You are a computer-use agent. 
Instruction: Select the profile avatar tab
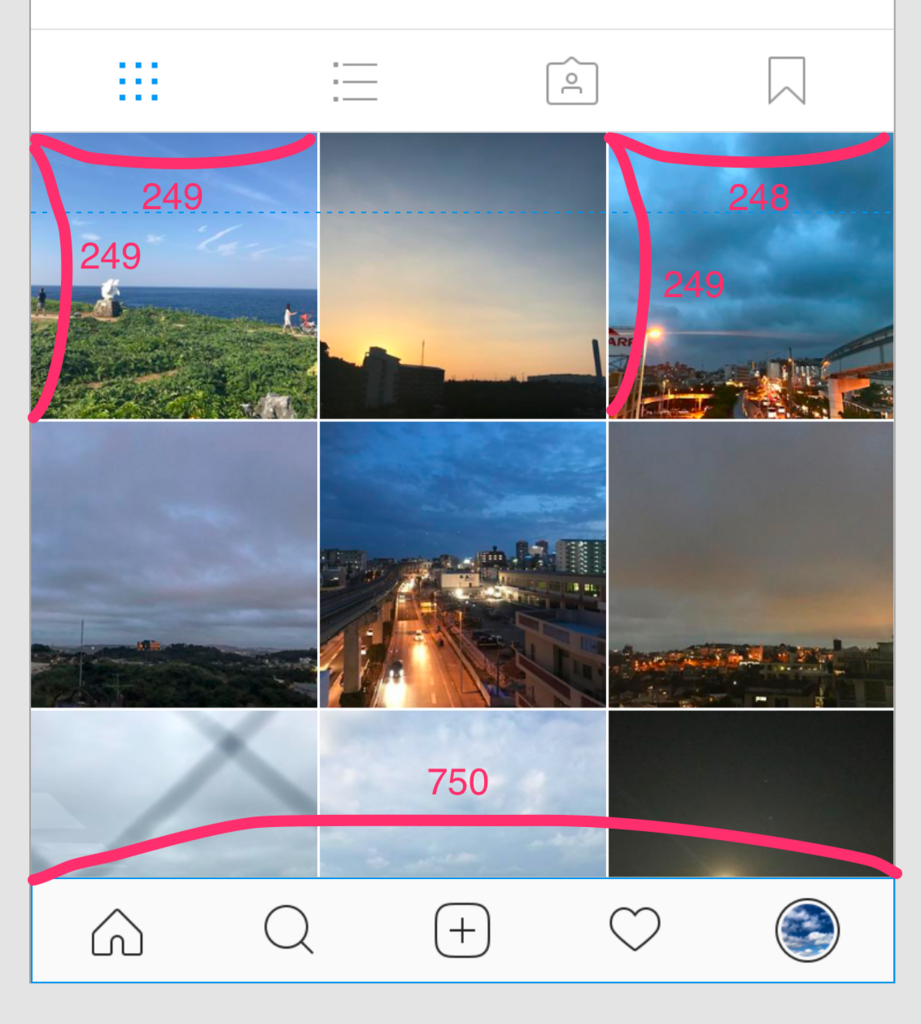point(807,931)
